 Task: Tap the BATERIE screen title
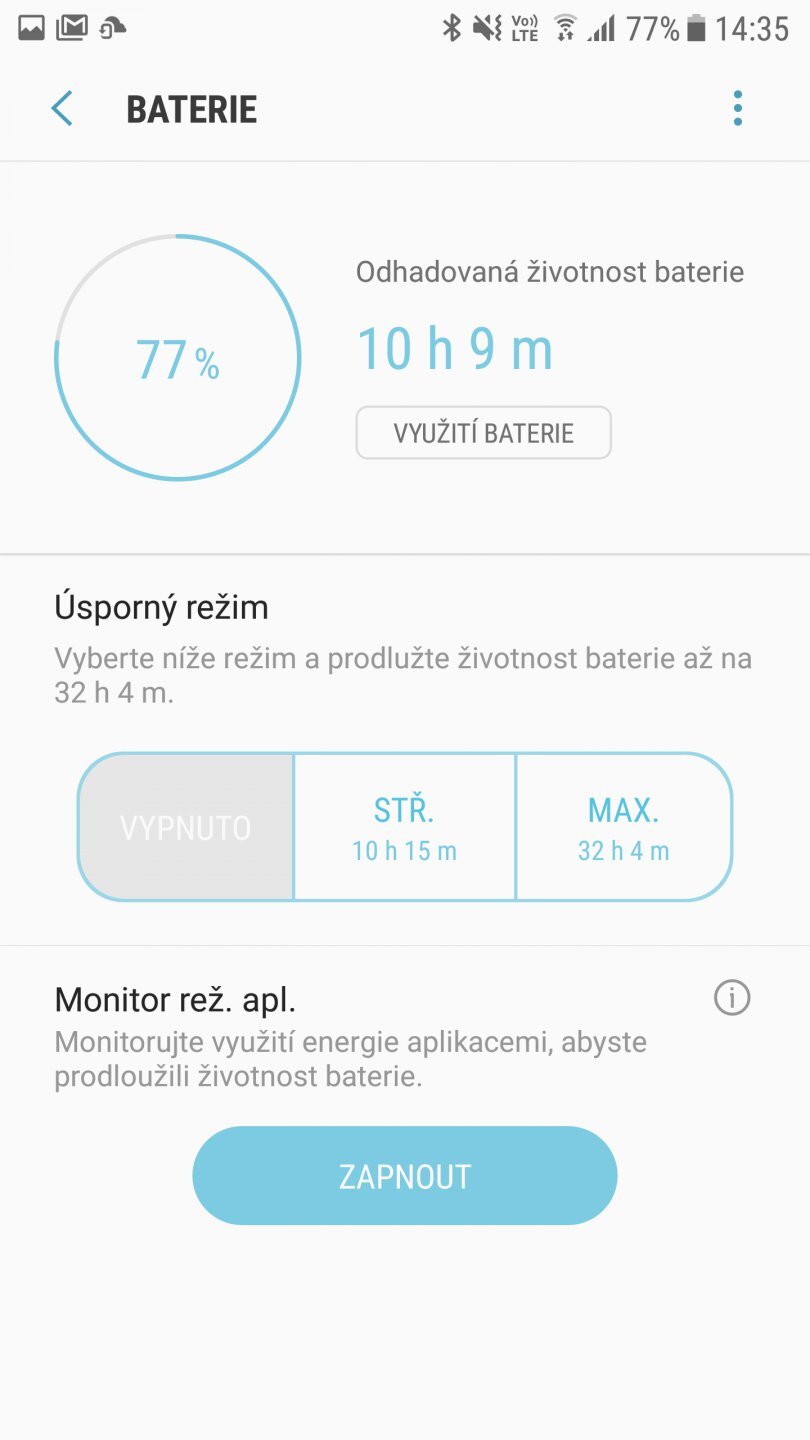click(191, 108)
